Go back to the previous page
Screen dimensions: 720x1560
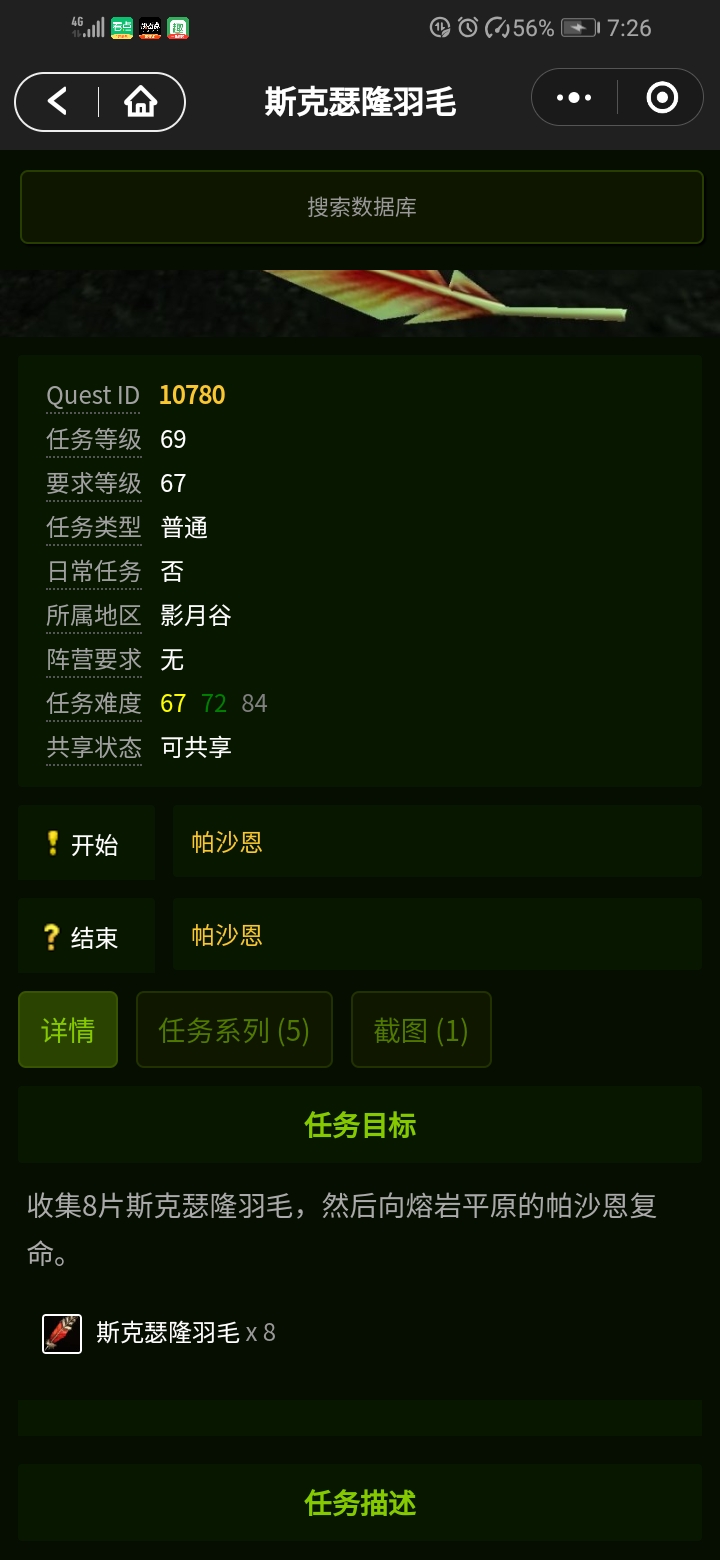point(58,101)
